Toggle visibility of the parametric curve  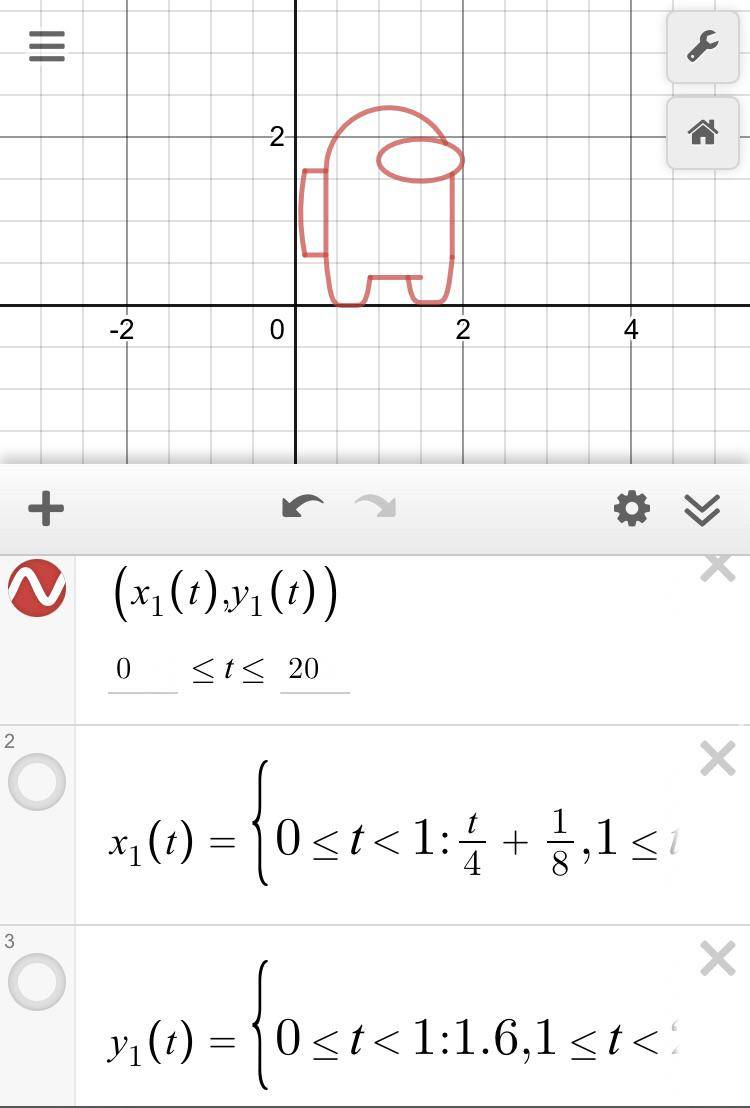37,588
